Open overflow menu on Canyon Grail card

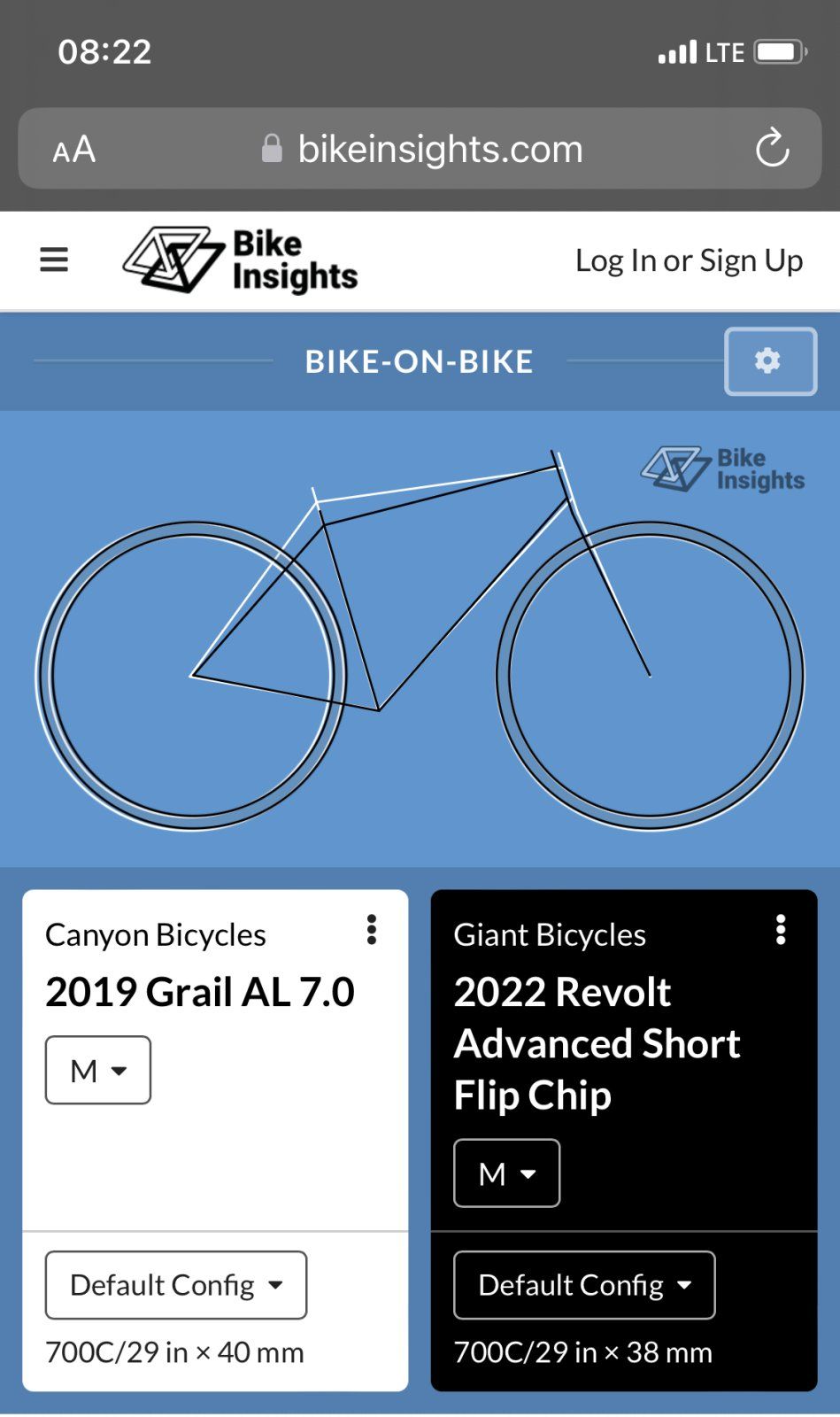click(x=372, y=930)
